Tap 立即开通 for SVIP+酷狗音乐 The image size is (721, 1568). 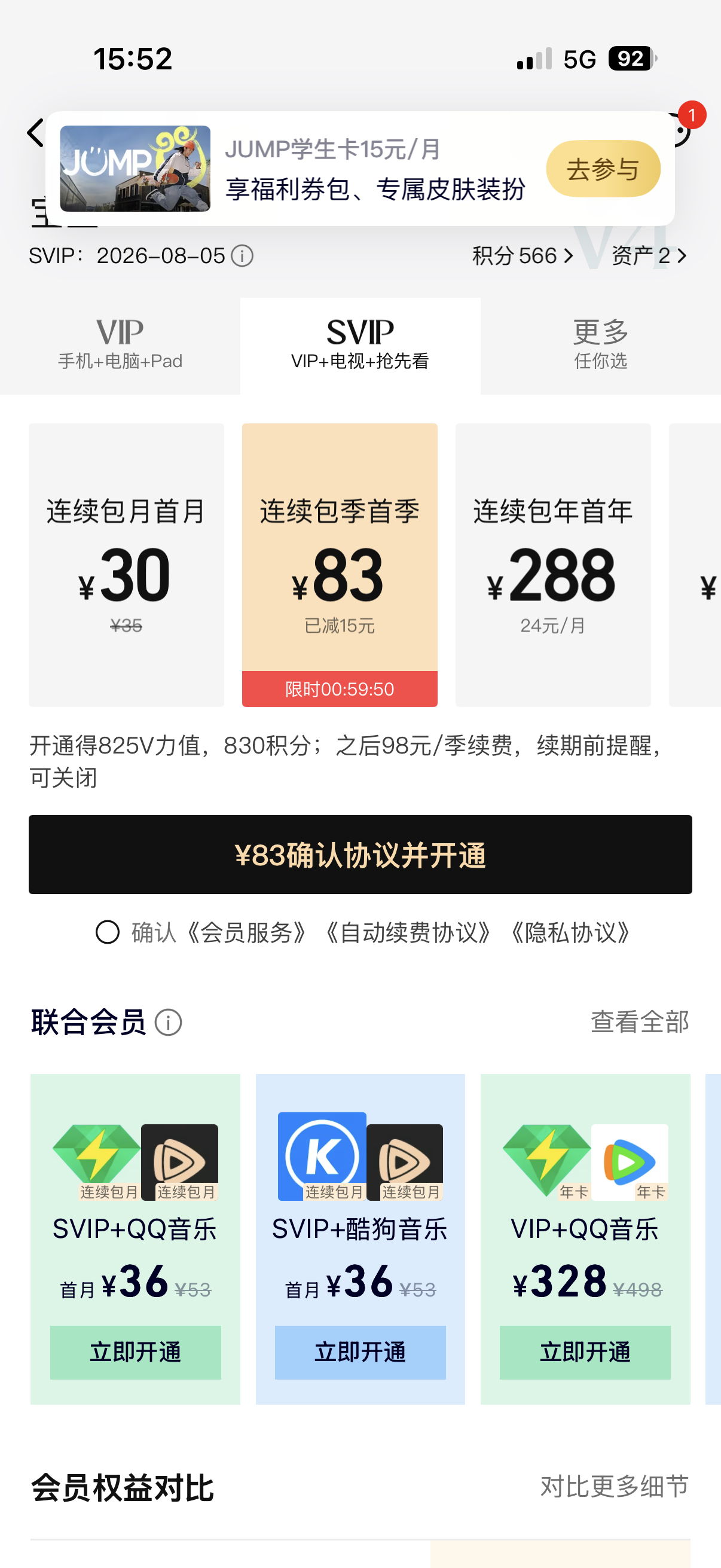coord(360,1352)
